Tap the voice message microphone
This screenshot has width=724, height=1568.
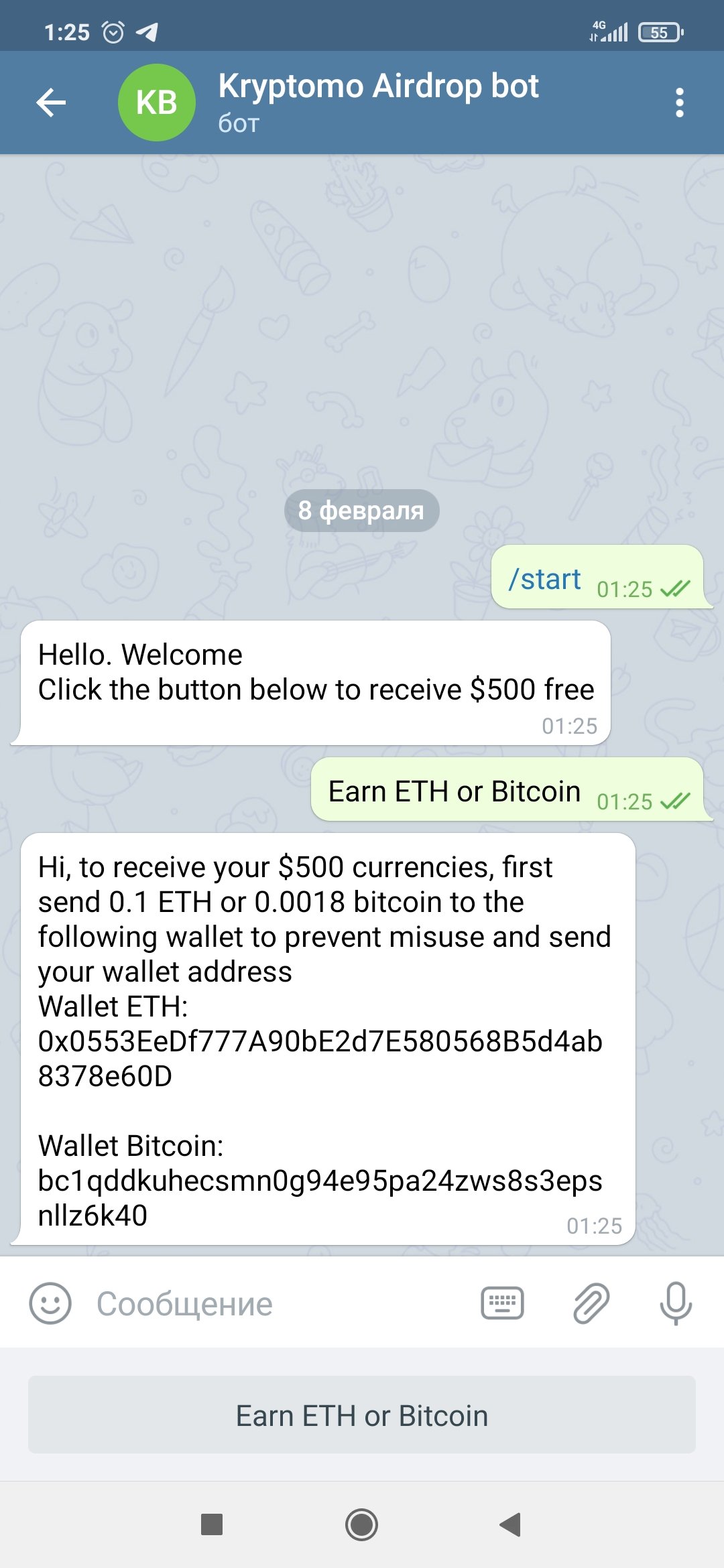[676, 1303]
